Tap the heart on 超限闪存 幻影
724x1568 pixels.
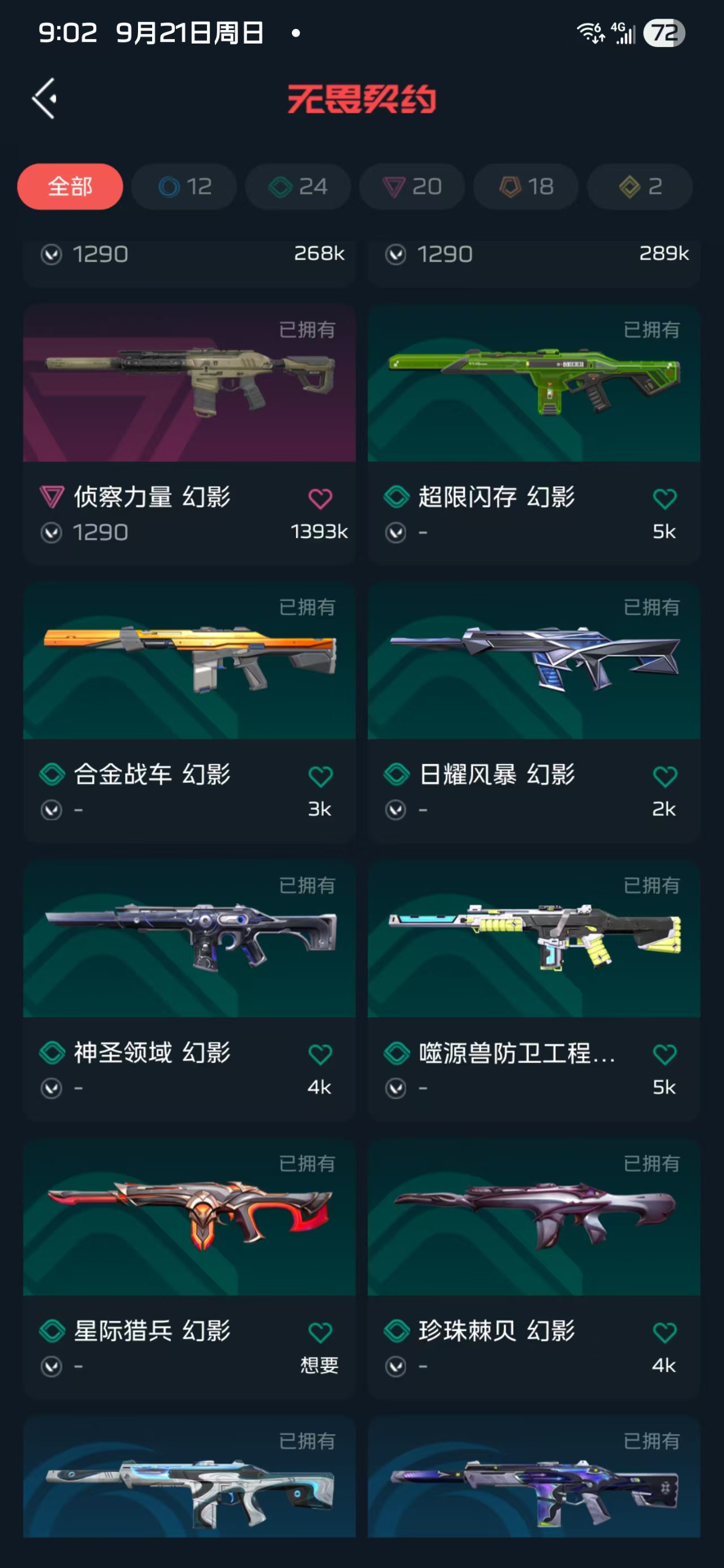tap(664, 499)
